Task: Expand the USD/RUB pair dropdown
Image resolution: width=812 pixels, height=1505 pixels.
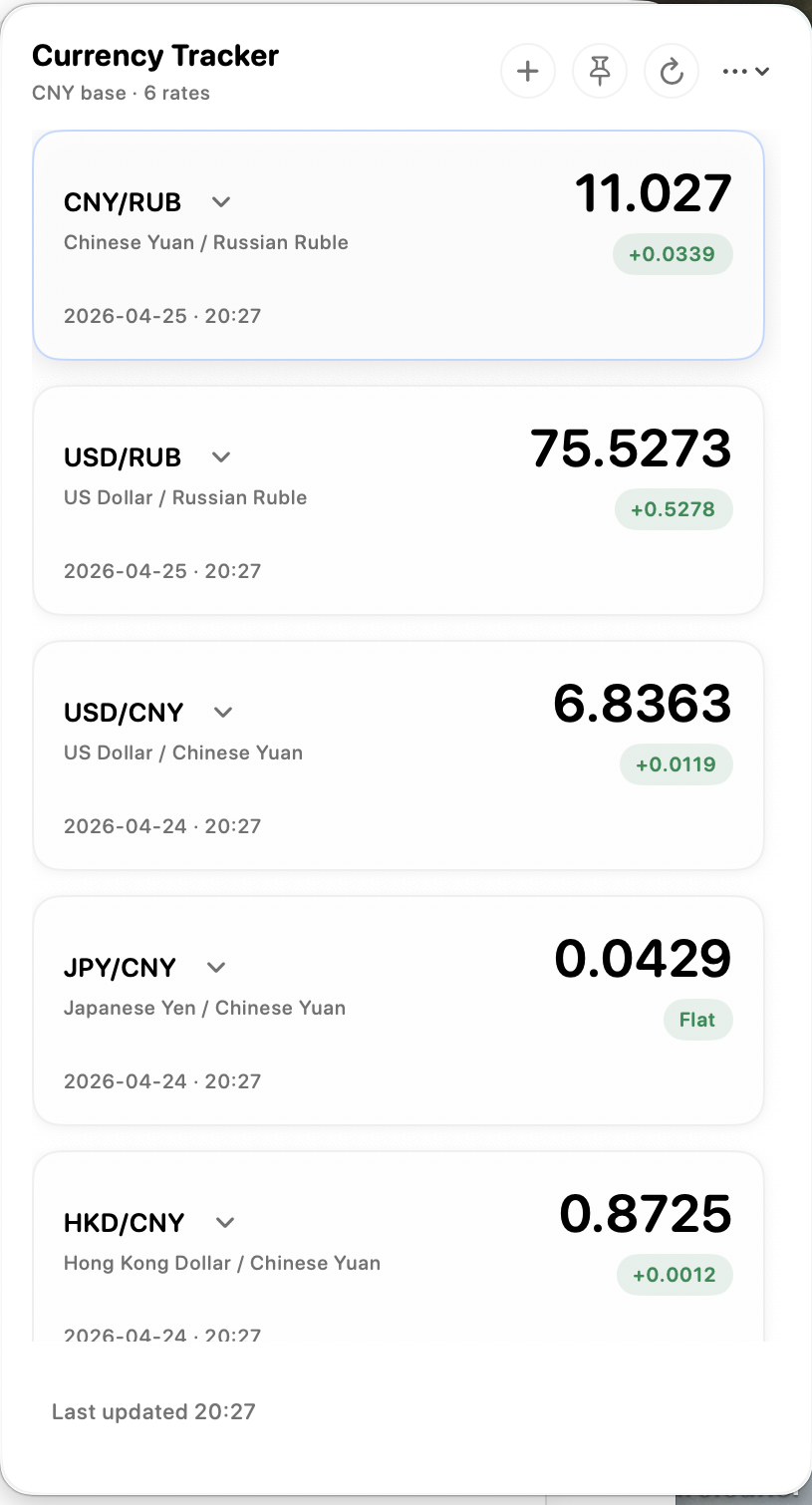Action: 220,457
